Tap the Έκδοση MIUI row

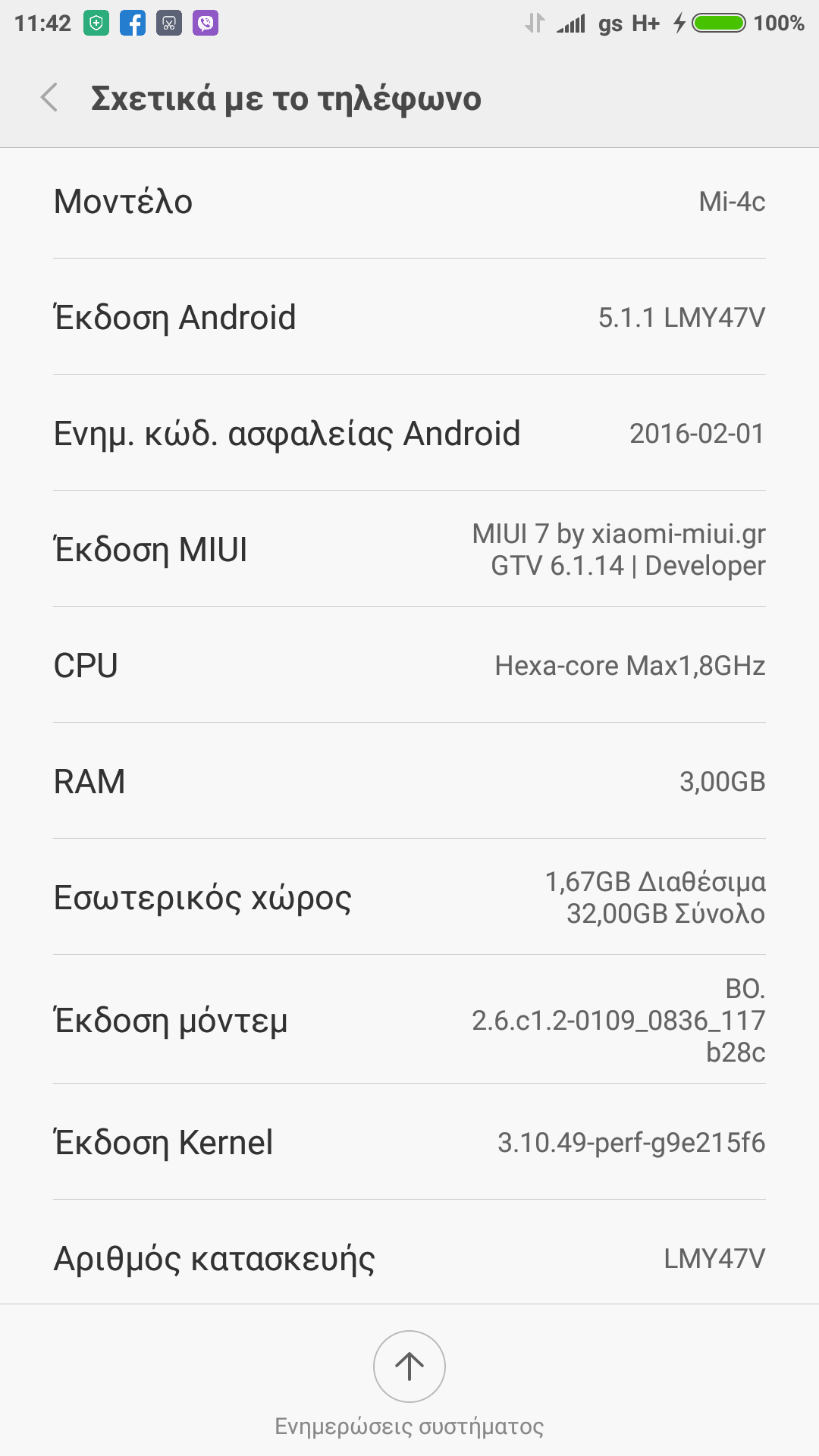point(409,549)
